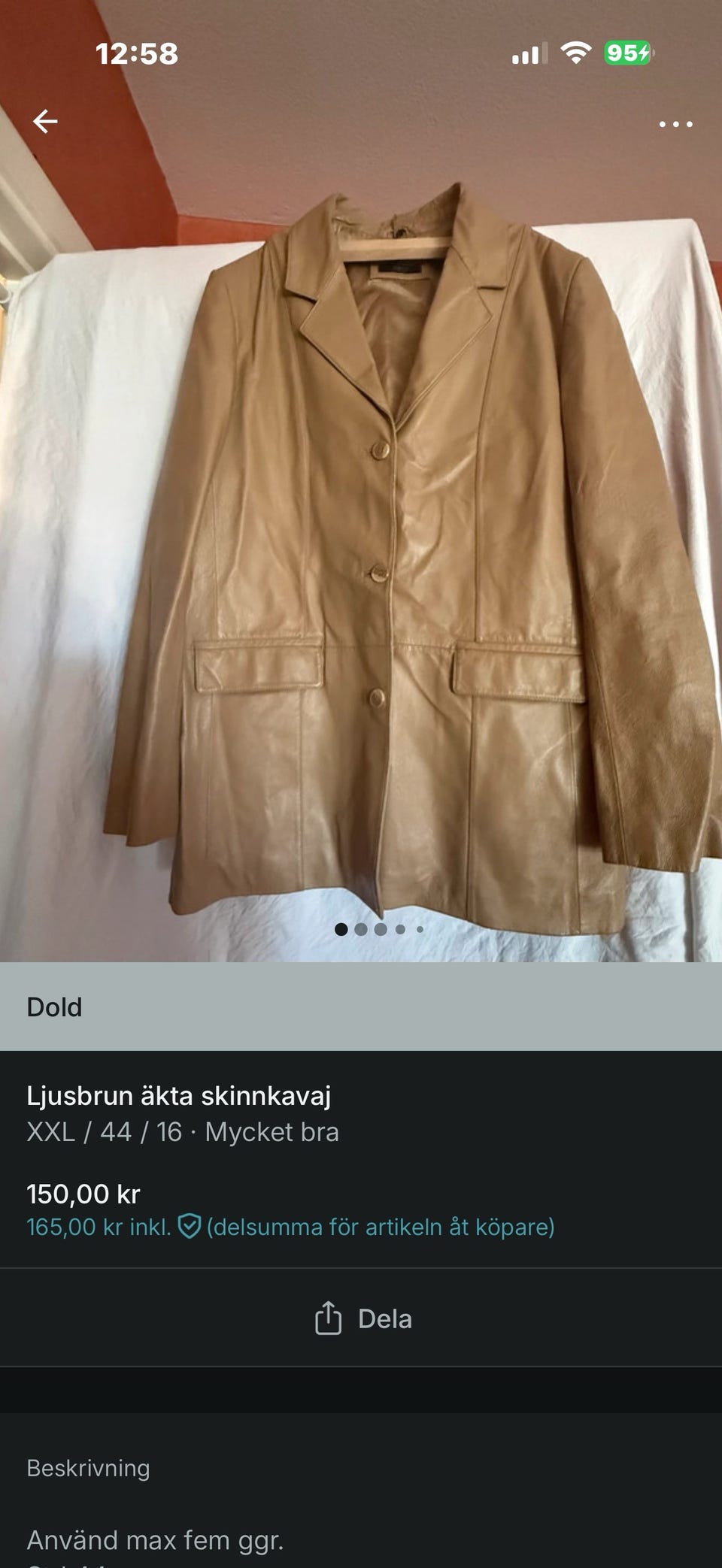Go back using the arrow
This screenshot has height=1568, width=722.
pos(45,121)
